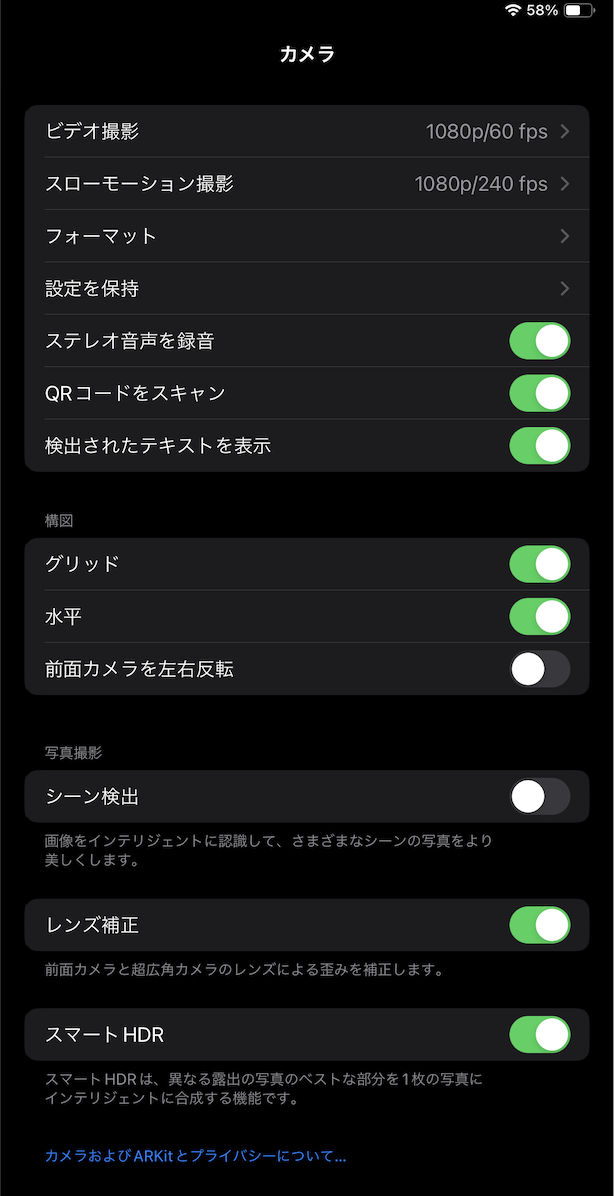Disable the スマートHDR toggle

(539, 1035)
